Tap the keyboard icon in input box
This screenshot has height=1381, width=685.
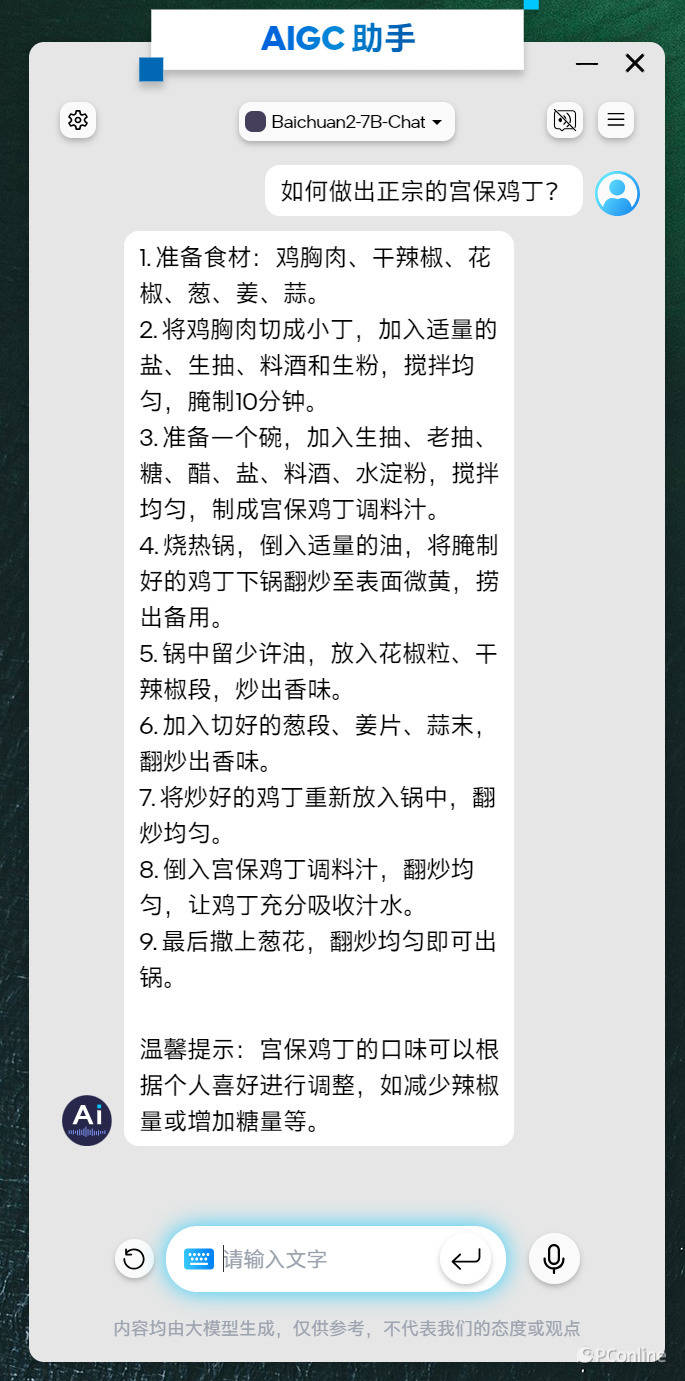pos(199,1259)
